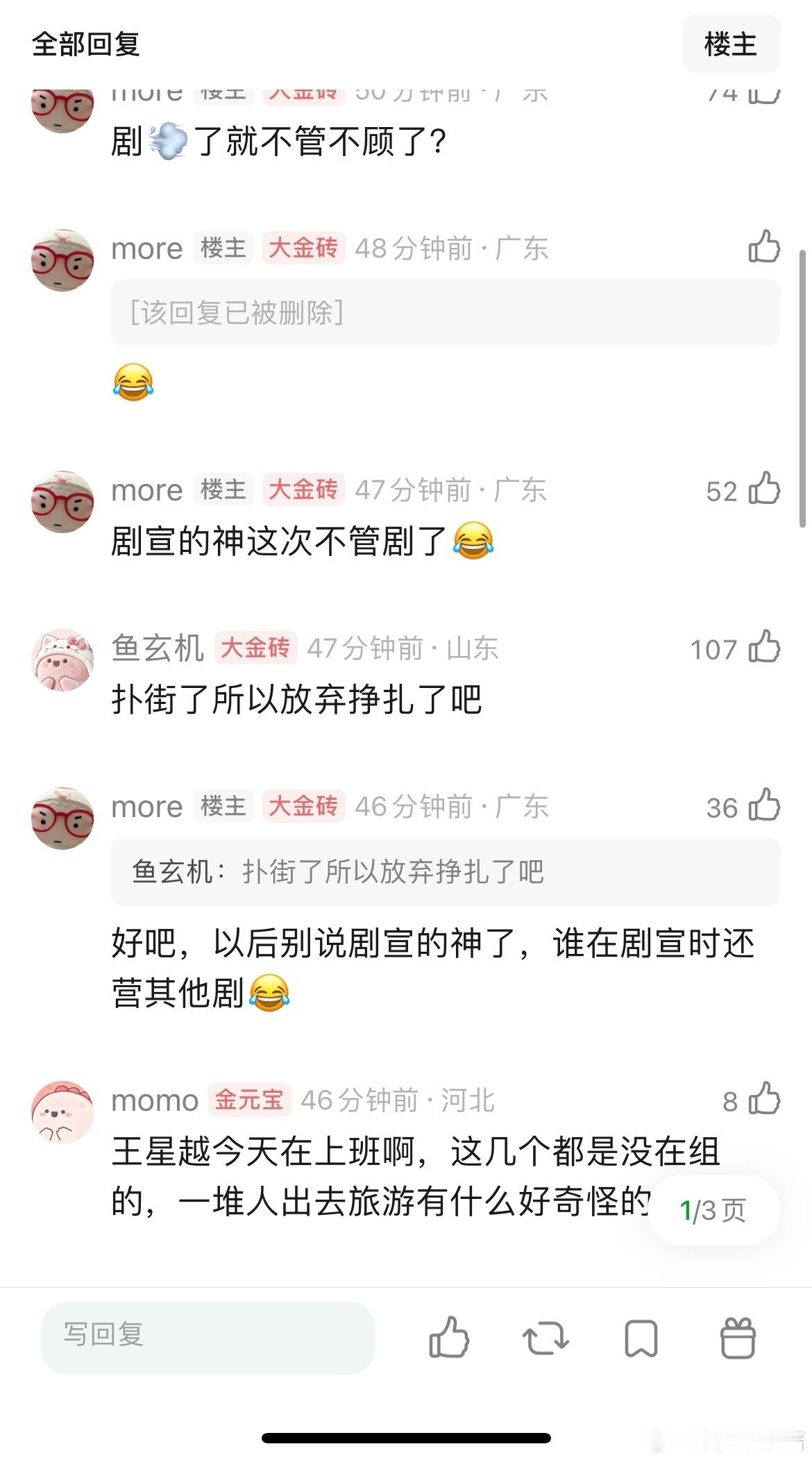This screenshot has height=1460, width=812.
Task: Tap the 大金砖 badge next to 鱼玄机
Action: coord(255,648)
